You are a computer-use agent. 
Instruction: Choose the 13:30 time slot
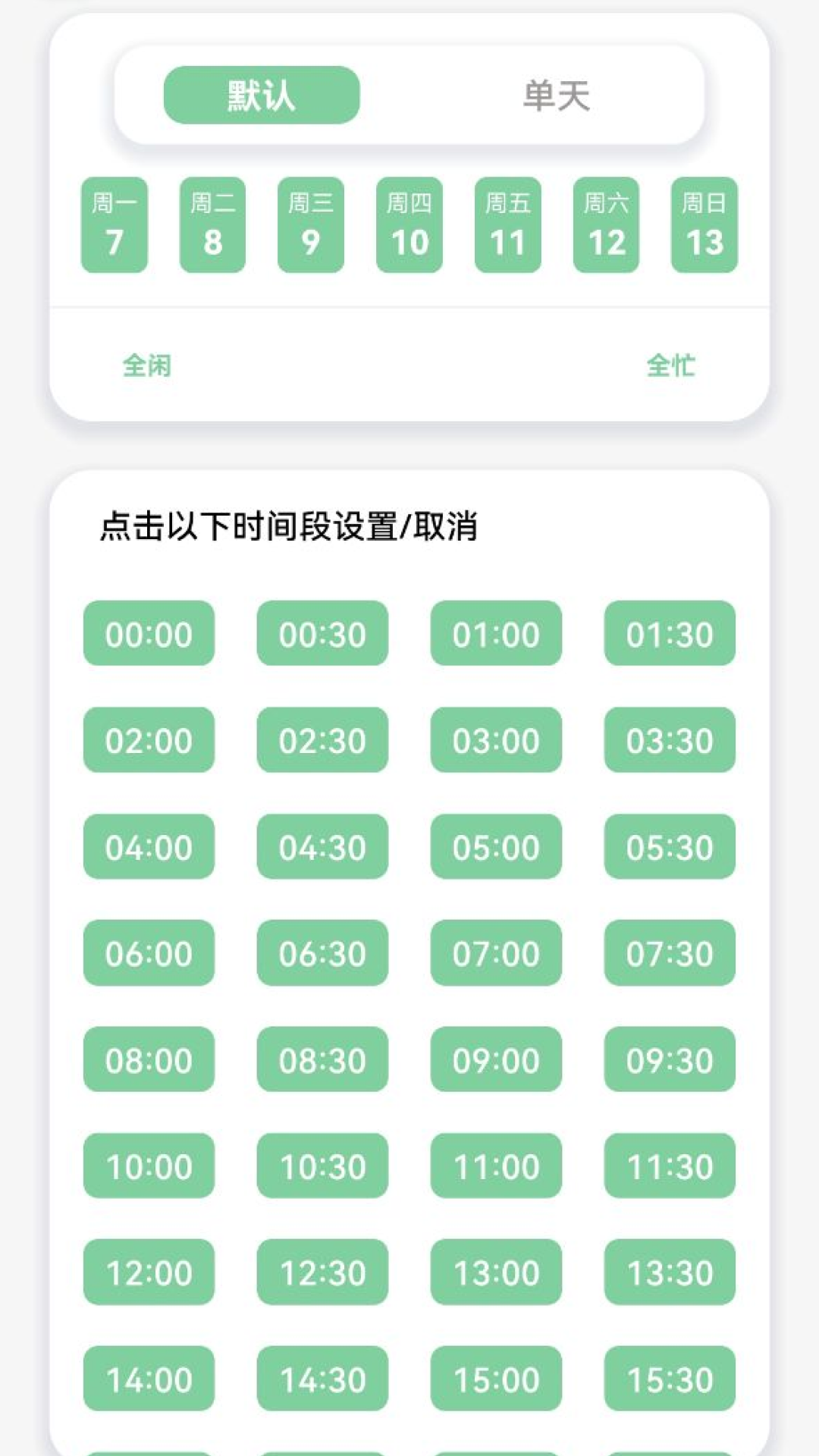tap(670, 1272)
